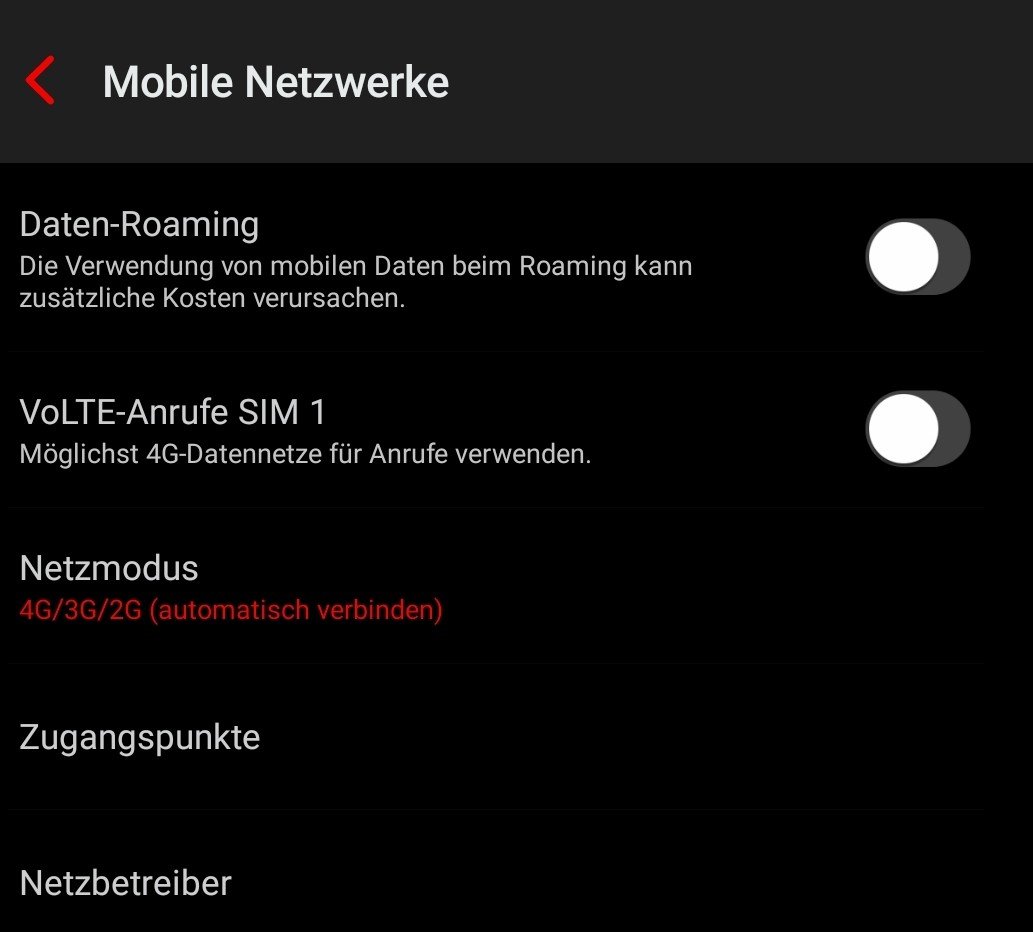Open Zugangspunkte settings
1033x932 pixels.
tap(497, 737)
